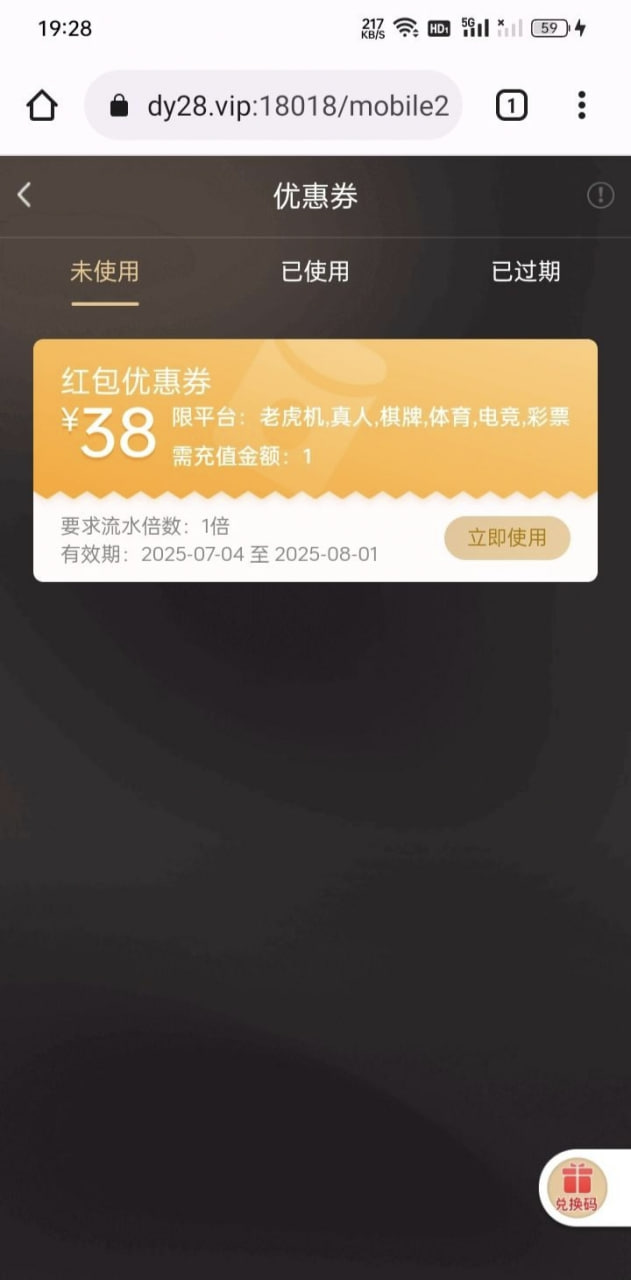Open the browser overflow menu
The width and height of the screenshot is (631, 1280).
tap(581, 105)
